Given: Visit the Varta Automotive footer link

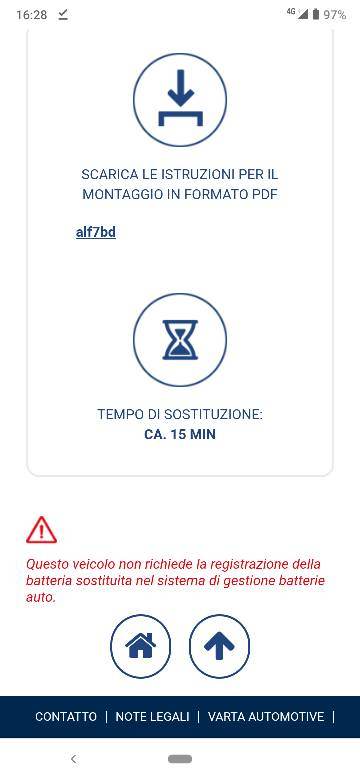Looking at the screenshot, I should (266, 716).
